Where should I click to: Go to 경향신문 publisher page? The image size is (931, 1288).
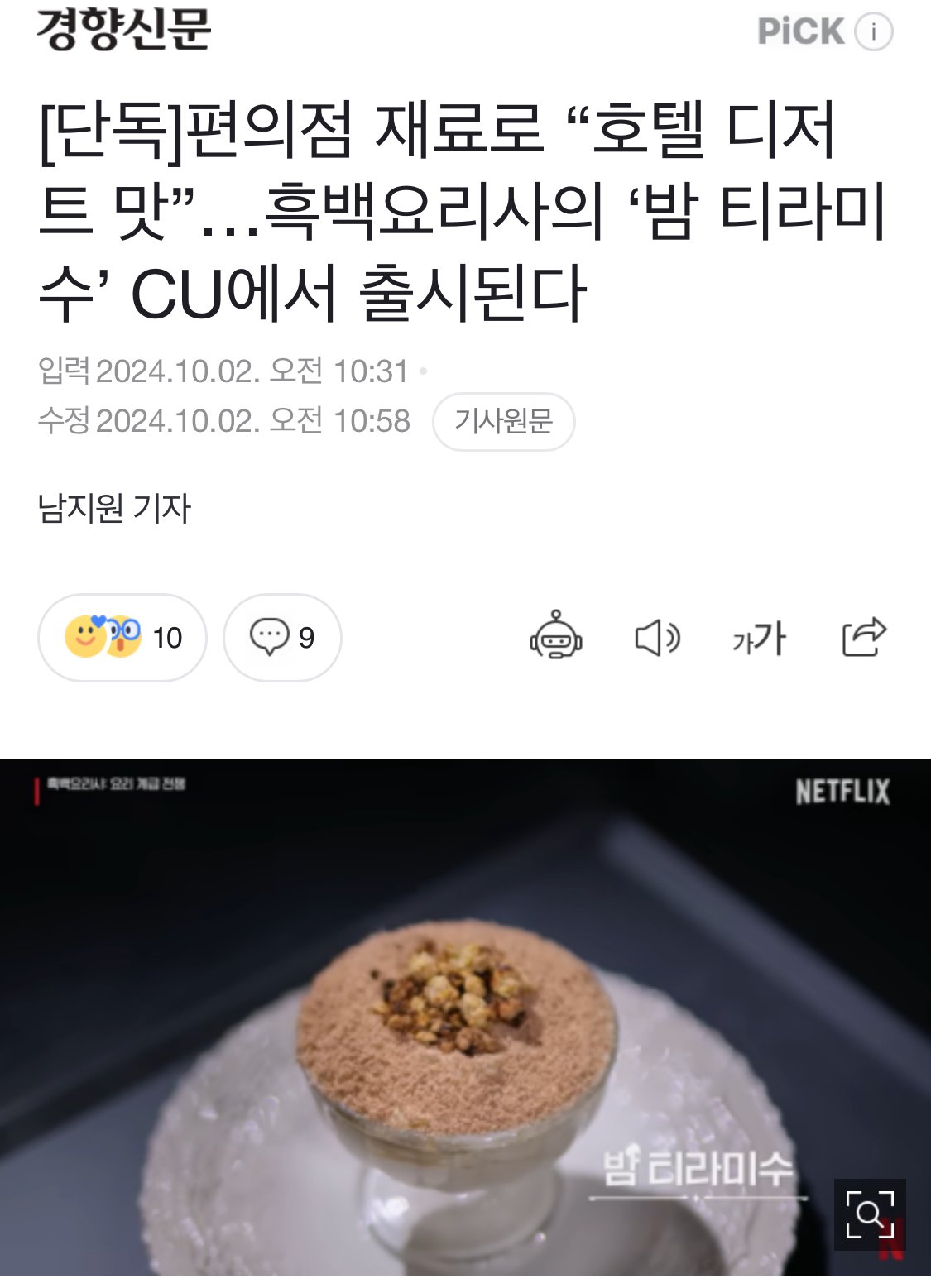[x=124, y=31]
